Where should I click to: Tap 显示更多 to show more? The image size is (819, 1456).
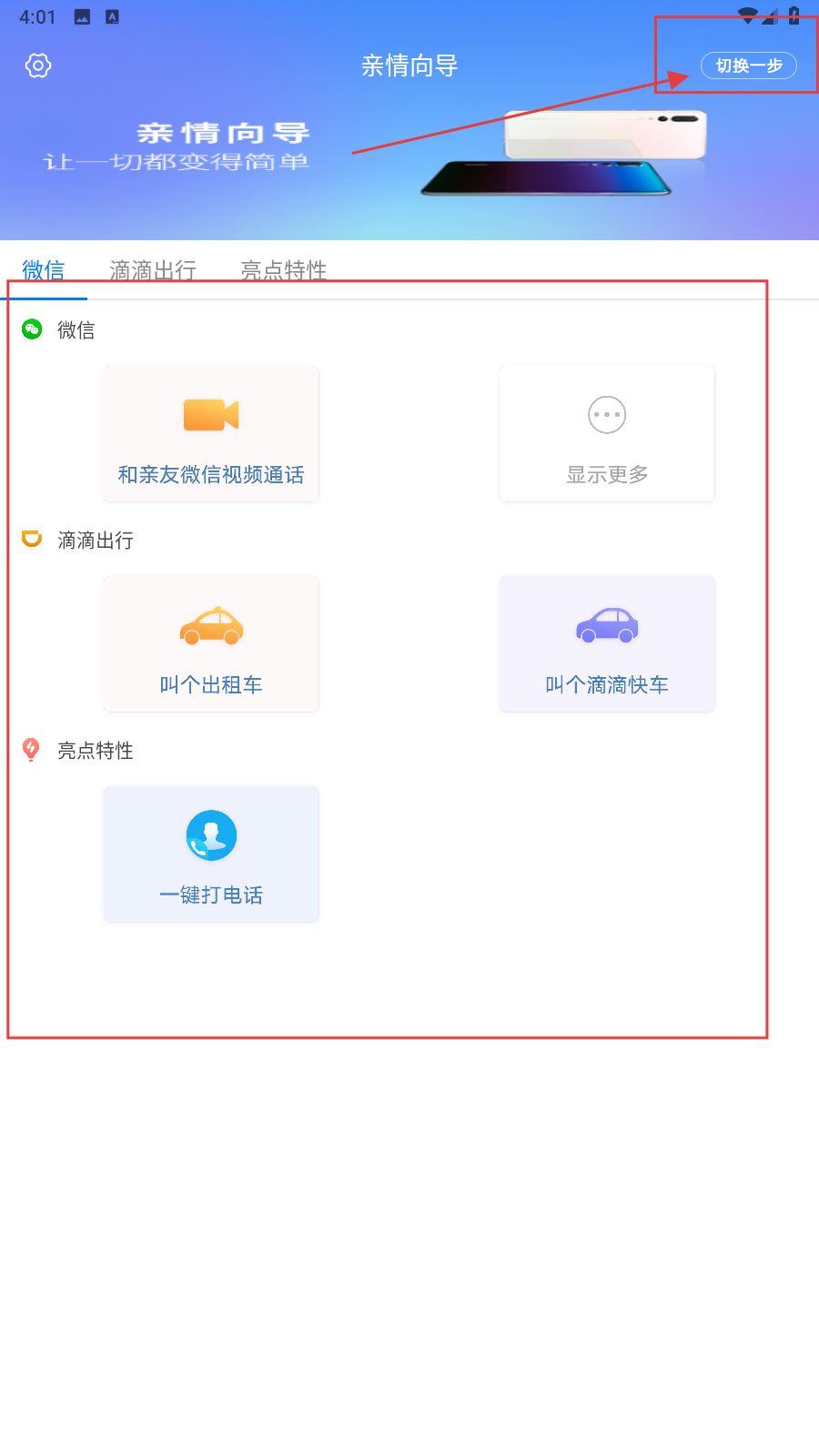pos(607,434)
